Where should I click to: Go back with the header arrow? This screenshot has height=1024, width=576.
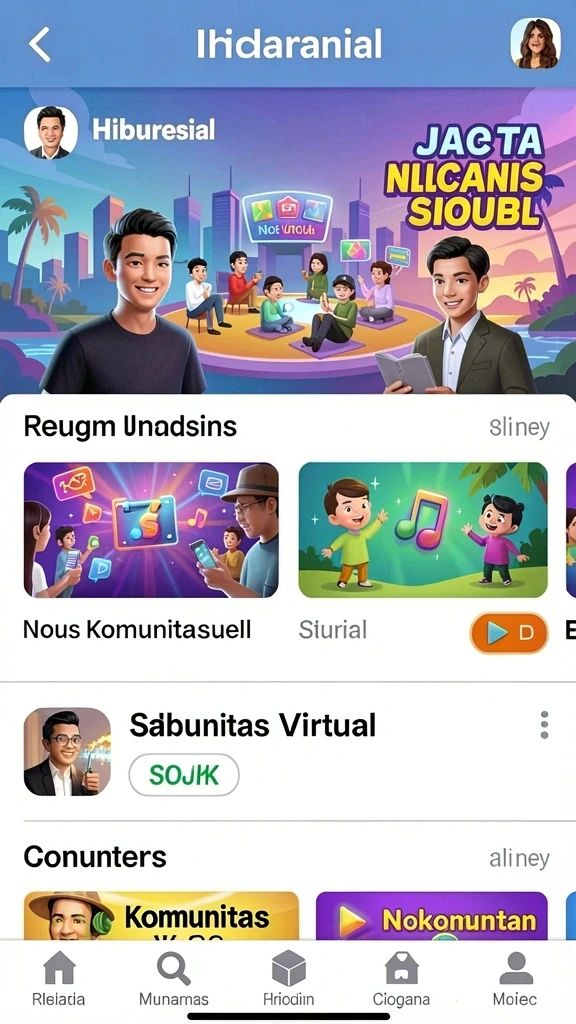[x=39, y=44]
